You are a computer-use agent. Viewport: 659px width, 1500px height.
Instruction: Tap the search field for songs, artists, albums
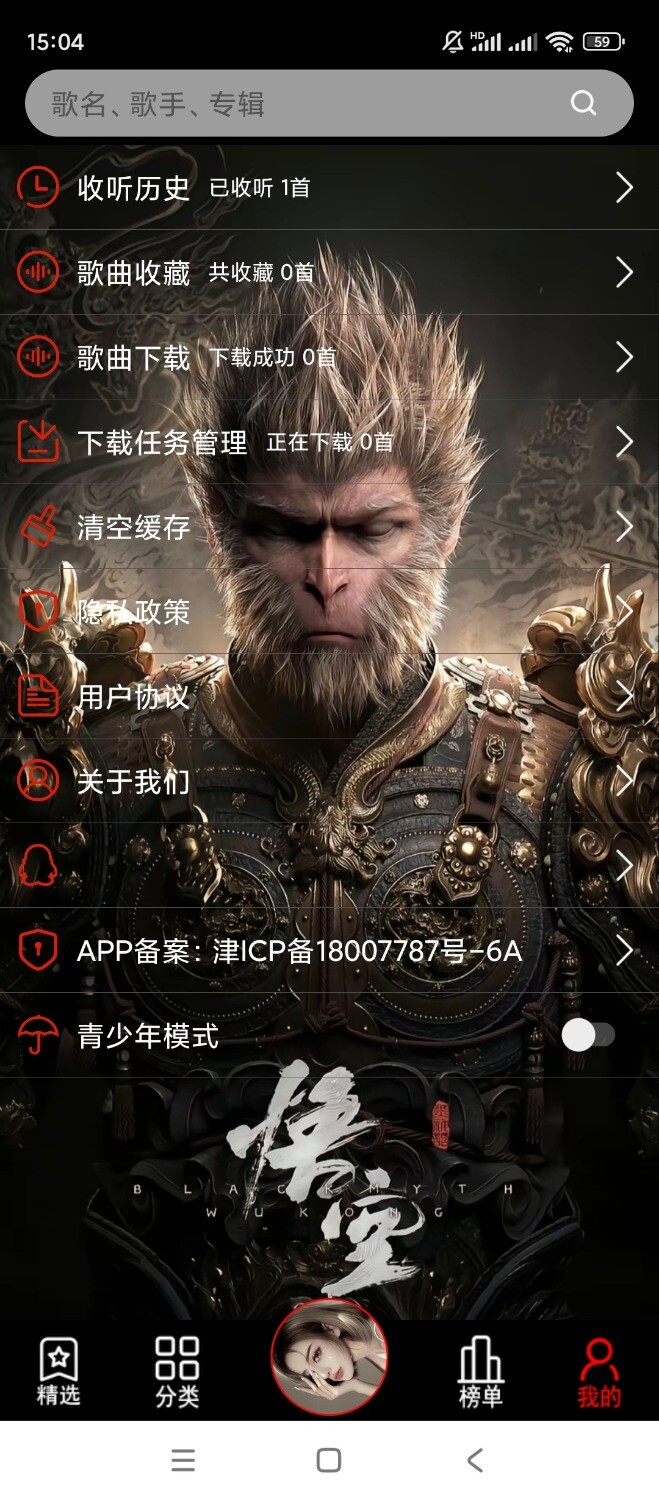click(x=300, y=103)
